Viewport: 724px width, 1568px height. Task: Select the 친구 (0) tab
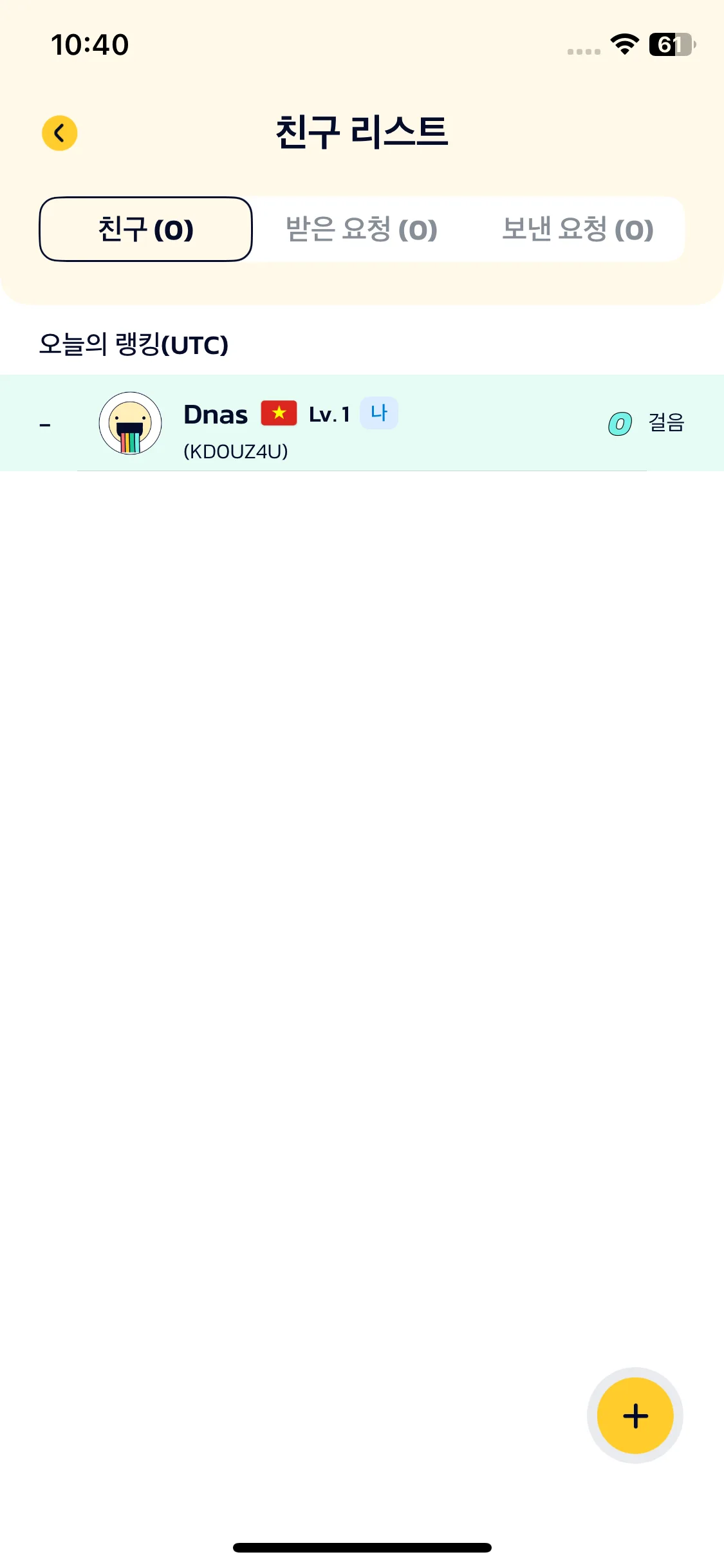146,230
